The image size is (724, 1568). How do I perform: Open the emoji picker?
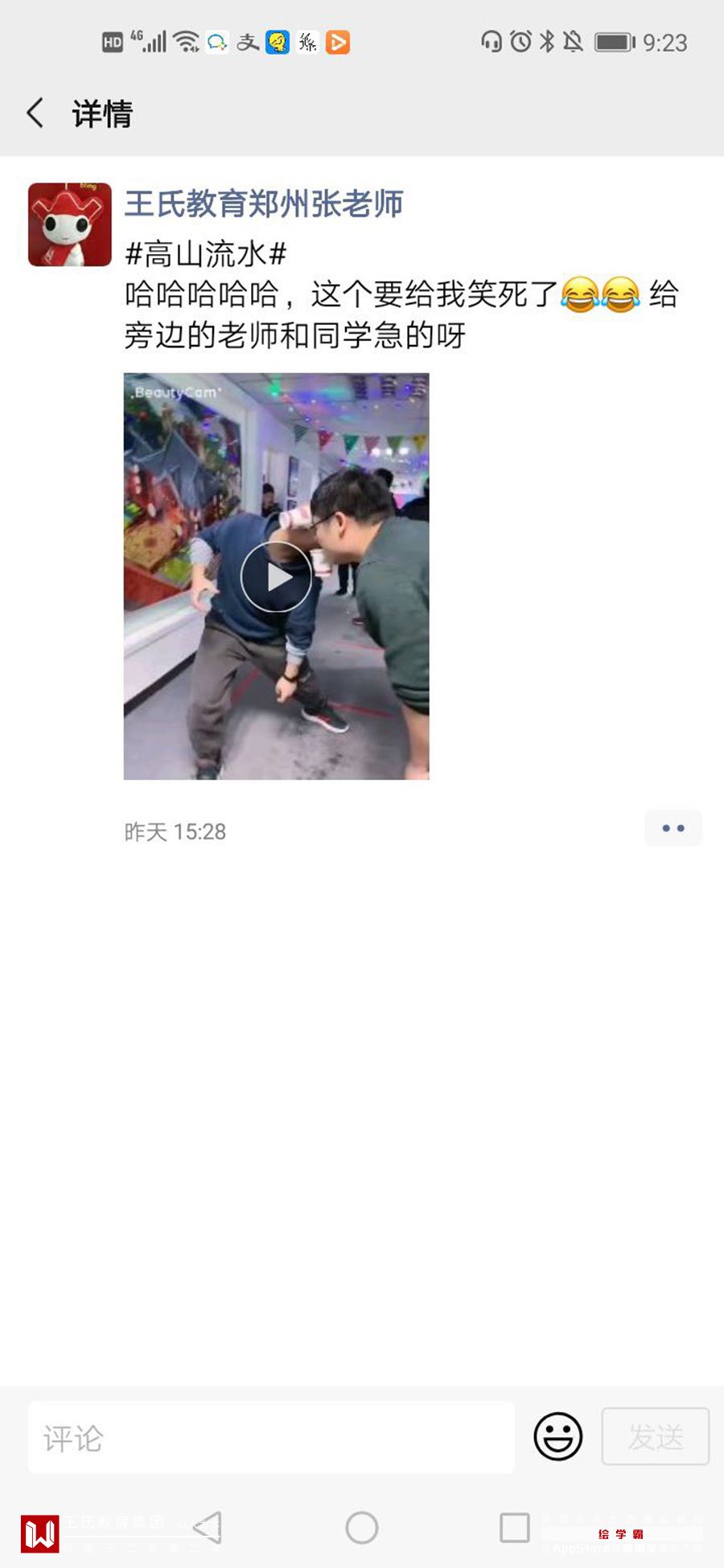557,1436
